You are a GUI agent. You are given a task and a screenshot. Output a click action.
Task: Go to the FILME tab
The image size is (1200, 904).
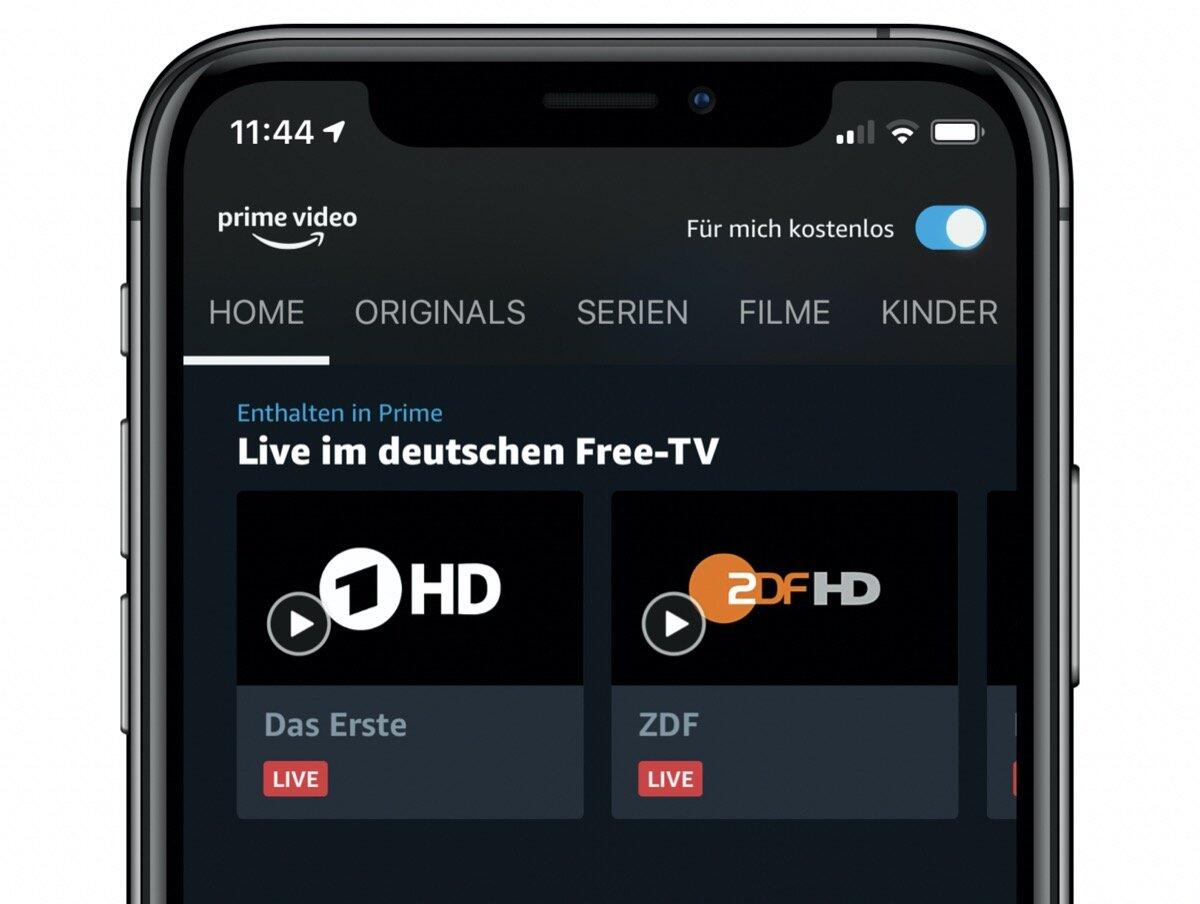tap(784, 313)
